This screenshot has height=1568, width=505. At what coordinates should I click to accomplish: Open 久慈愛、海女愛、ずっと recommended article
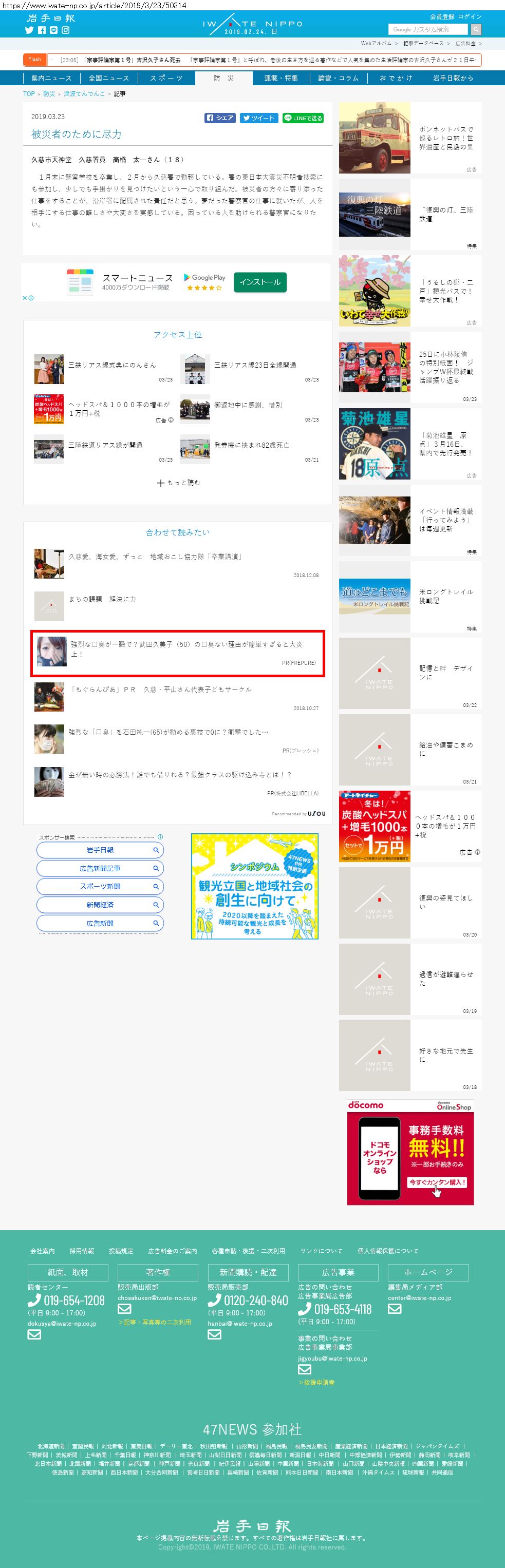click(x=155, y=557)
